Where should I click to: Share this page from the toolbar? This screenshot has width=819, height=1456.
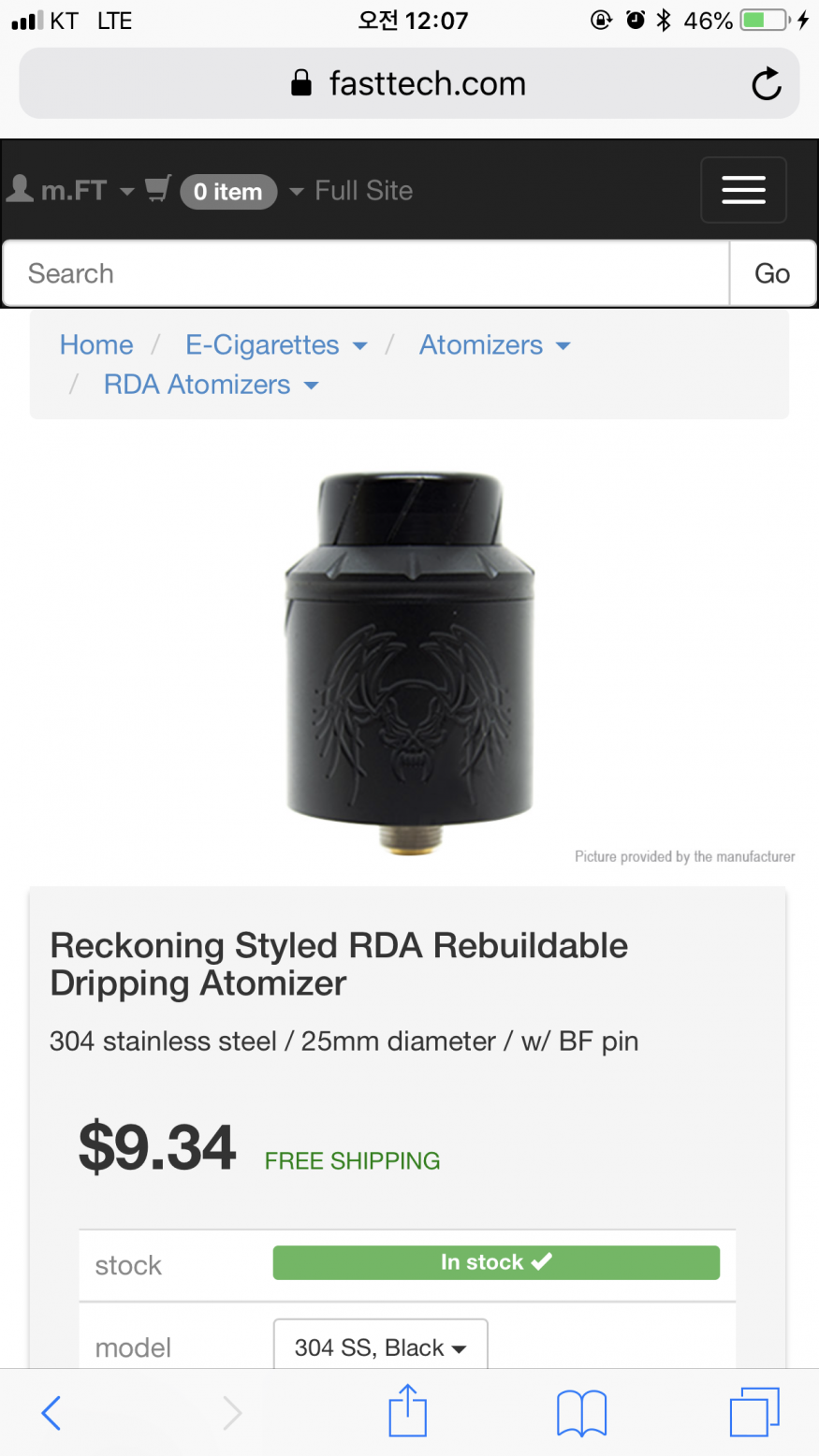[408, 1411]
